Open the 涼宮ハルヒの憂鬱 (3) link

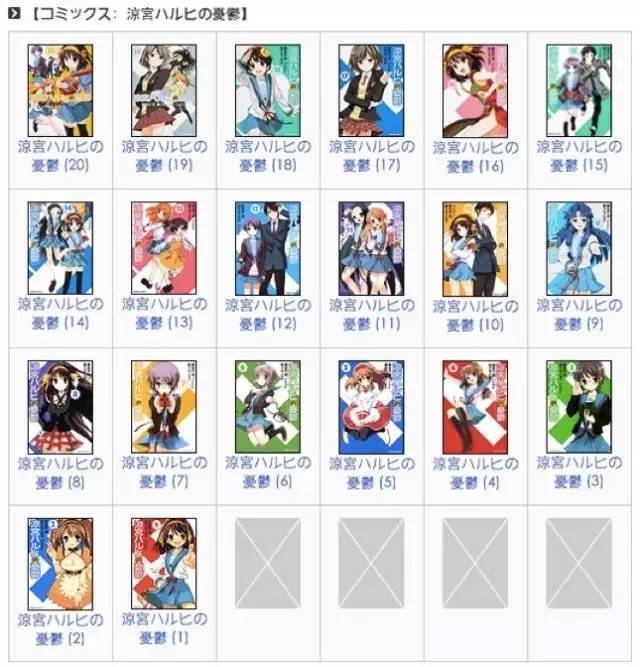(x=579, y=472)
